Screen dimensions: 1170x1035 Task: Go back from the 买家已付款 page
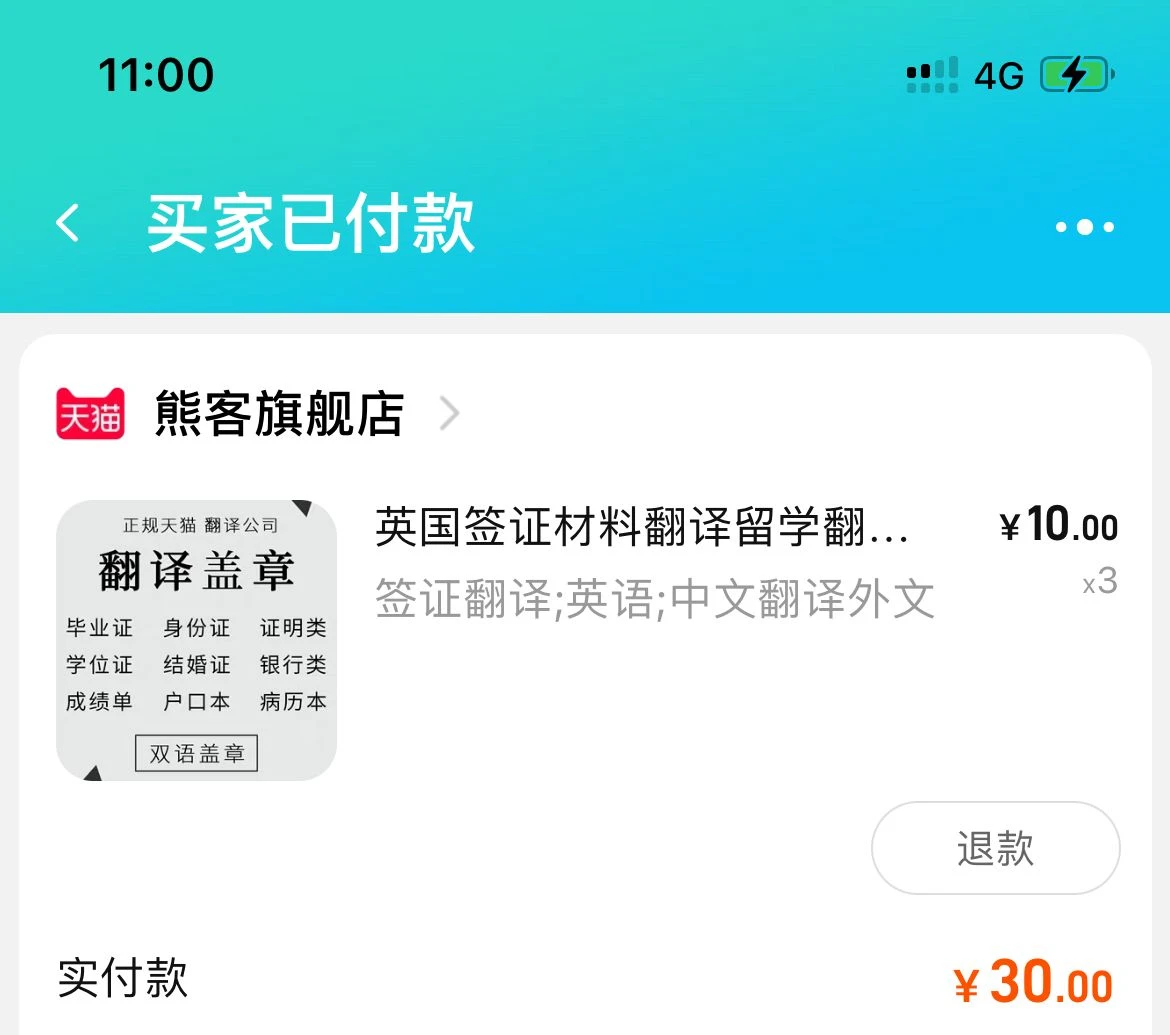68,223
